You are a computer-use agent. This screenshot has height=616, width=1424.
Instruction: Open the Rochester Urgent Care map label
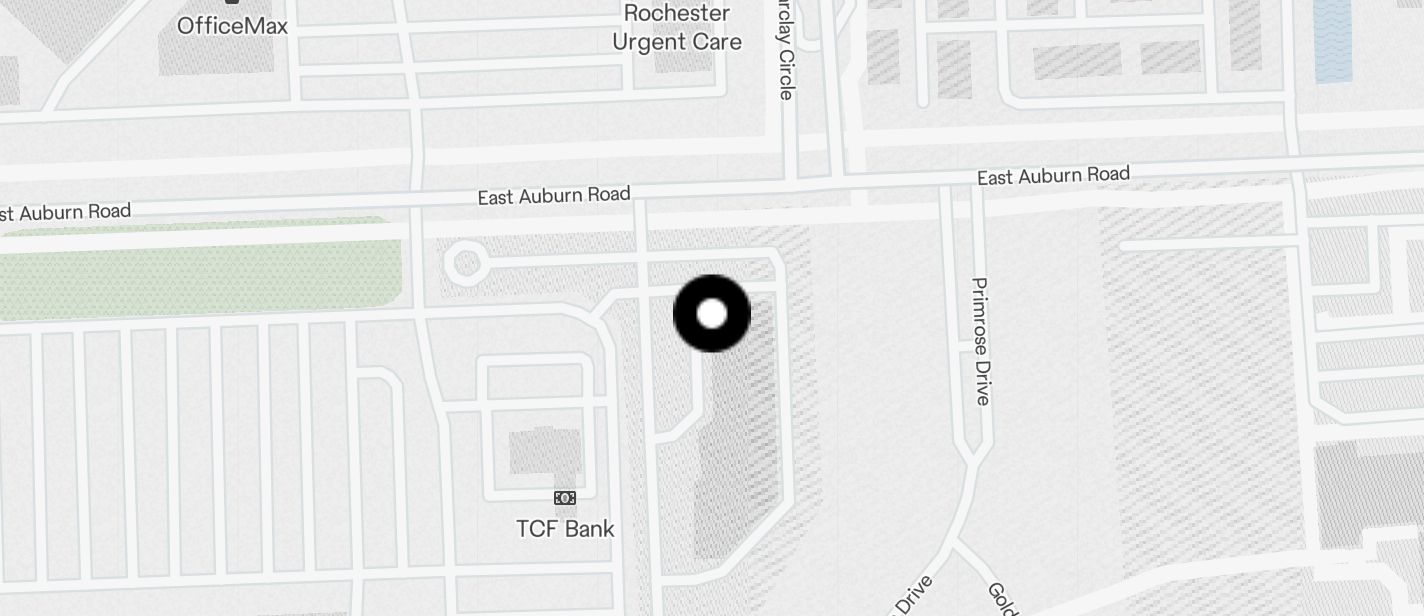pos(677,28)
